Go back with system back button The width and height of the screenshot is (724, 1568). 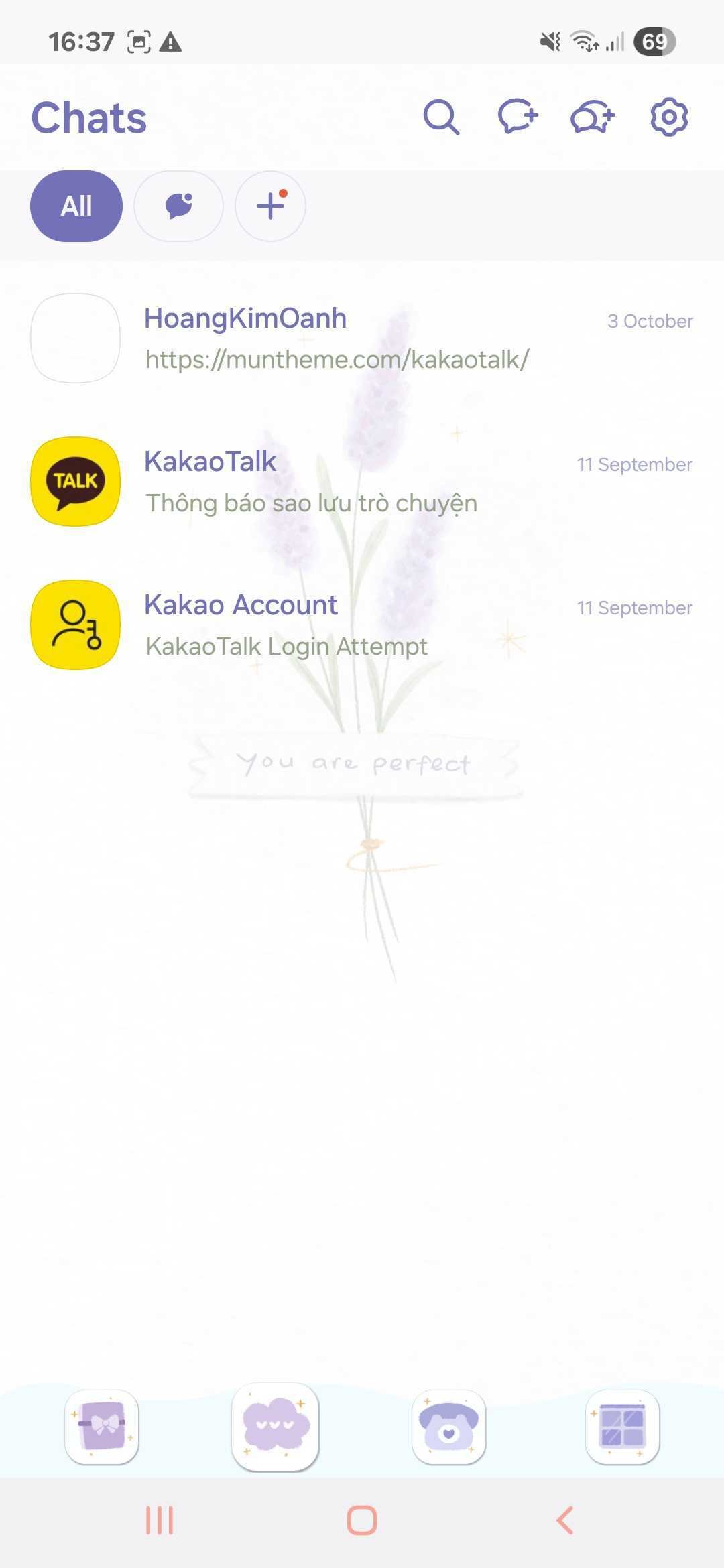coord(564,1520)
